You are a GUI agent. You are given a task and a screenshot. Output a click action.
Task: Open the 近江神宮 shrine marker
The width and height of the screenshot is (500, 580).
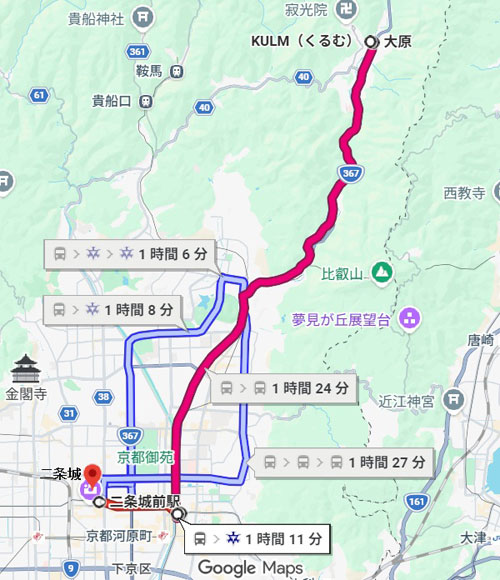[x=454, y=400]
